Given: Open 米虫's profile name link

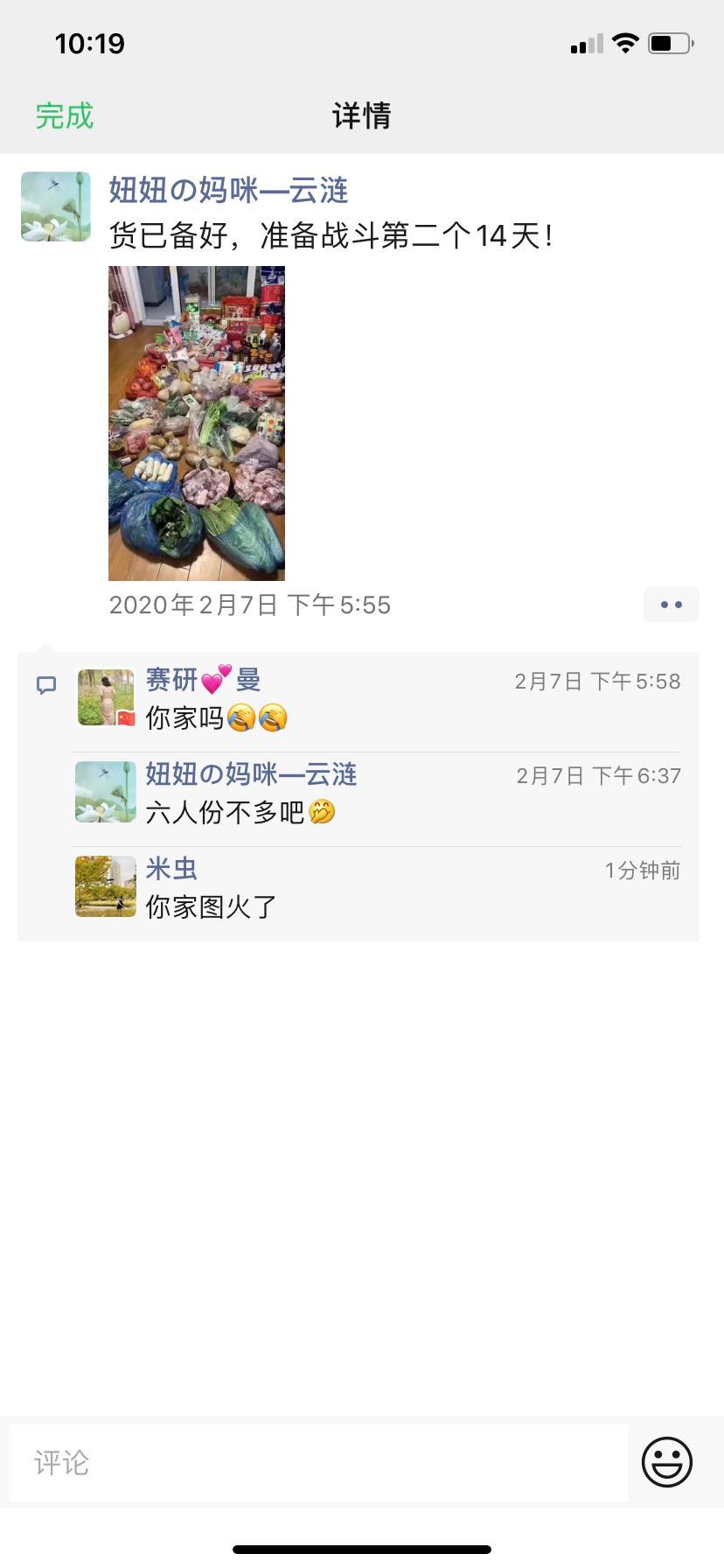Looking at the screenshot, I should click(x=171, y=869).
